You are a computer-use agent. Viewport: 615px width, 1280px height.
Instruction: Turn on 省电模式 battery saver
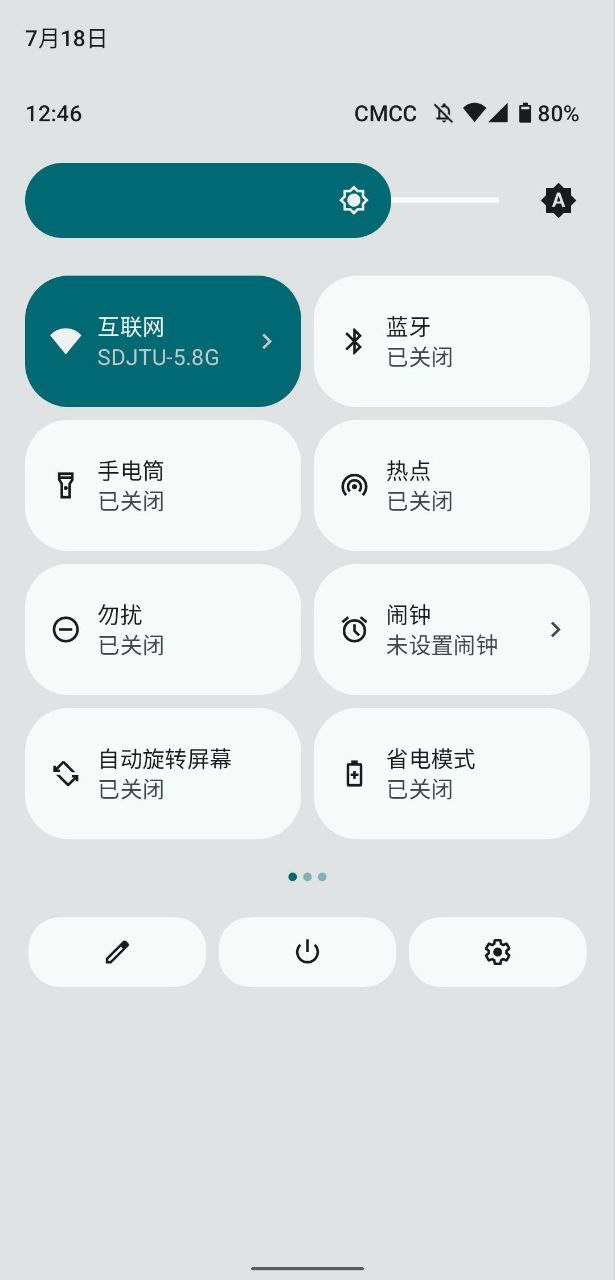451,773
